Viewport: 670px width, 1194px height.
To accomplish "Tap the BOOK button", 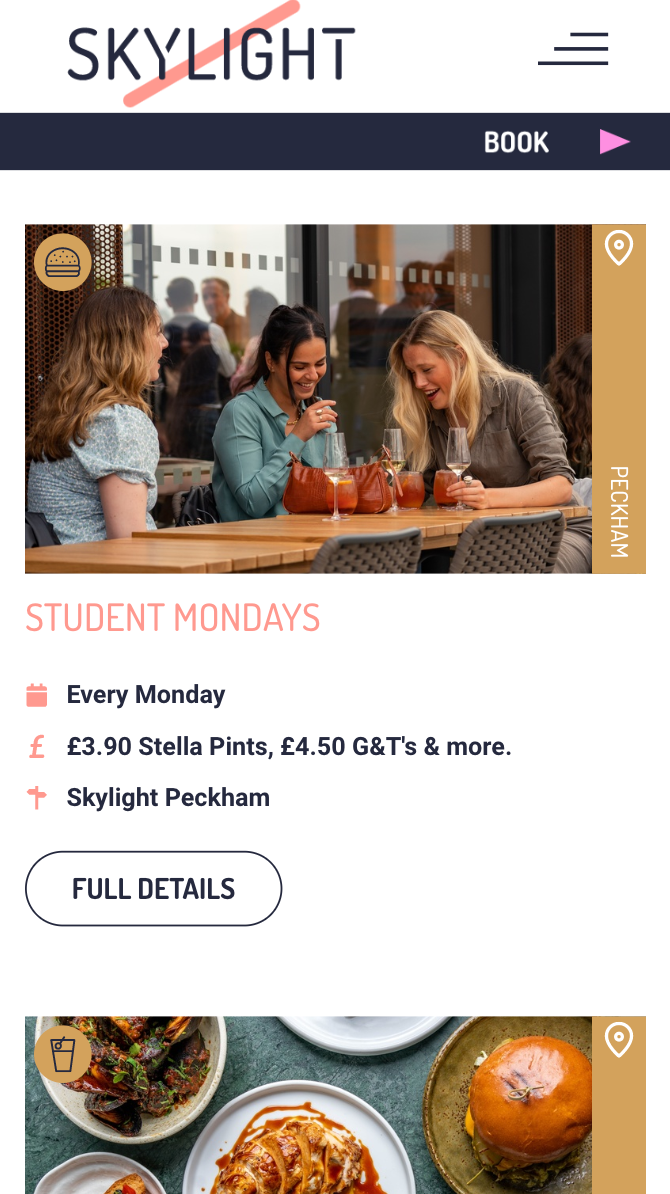I will [556, 142].
